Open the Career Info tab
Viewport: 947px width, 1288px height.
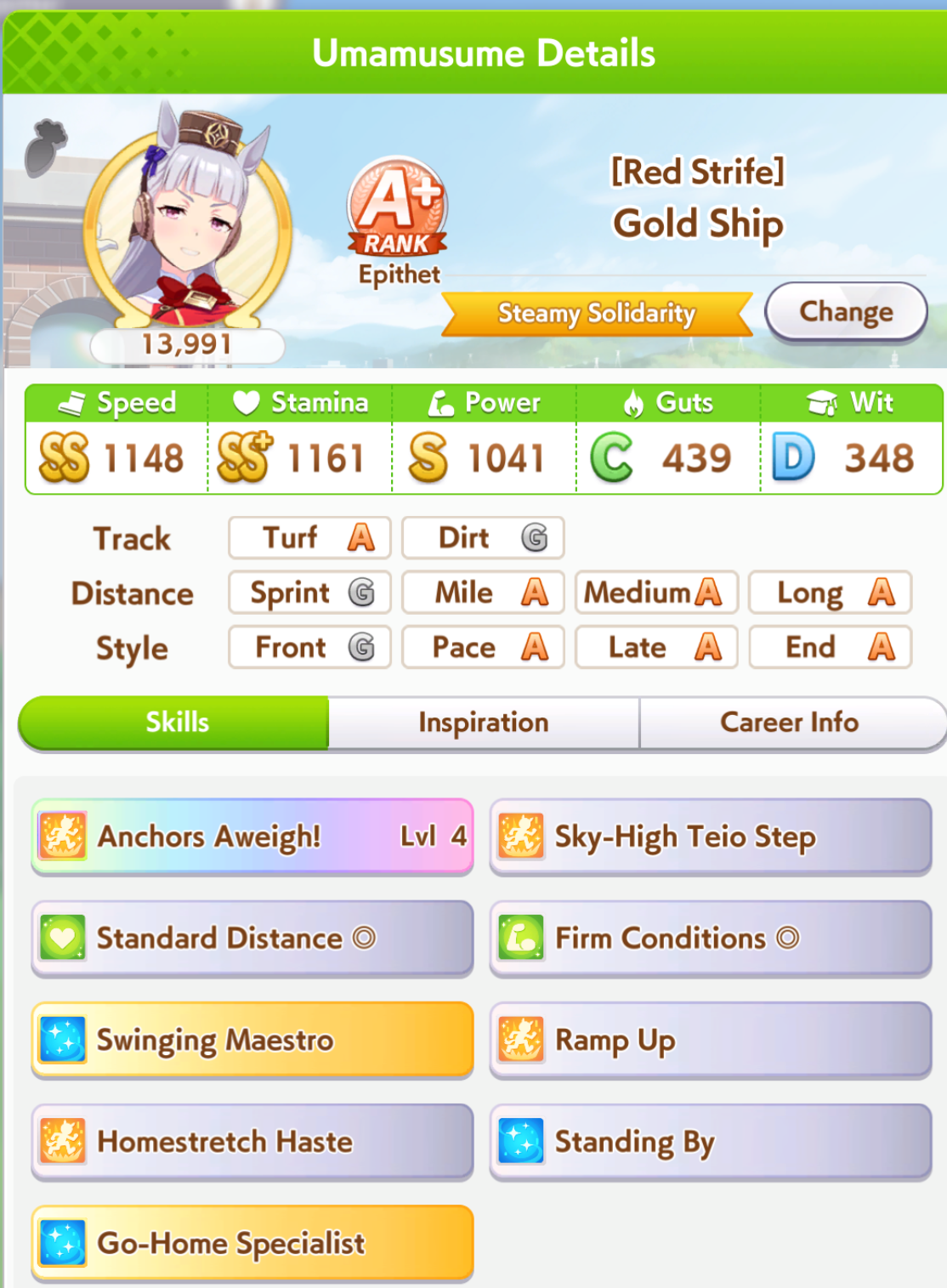pos(790,723)
